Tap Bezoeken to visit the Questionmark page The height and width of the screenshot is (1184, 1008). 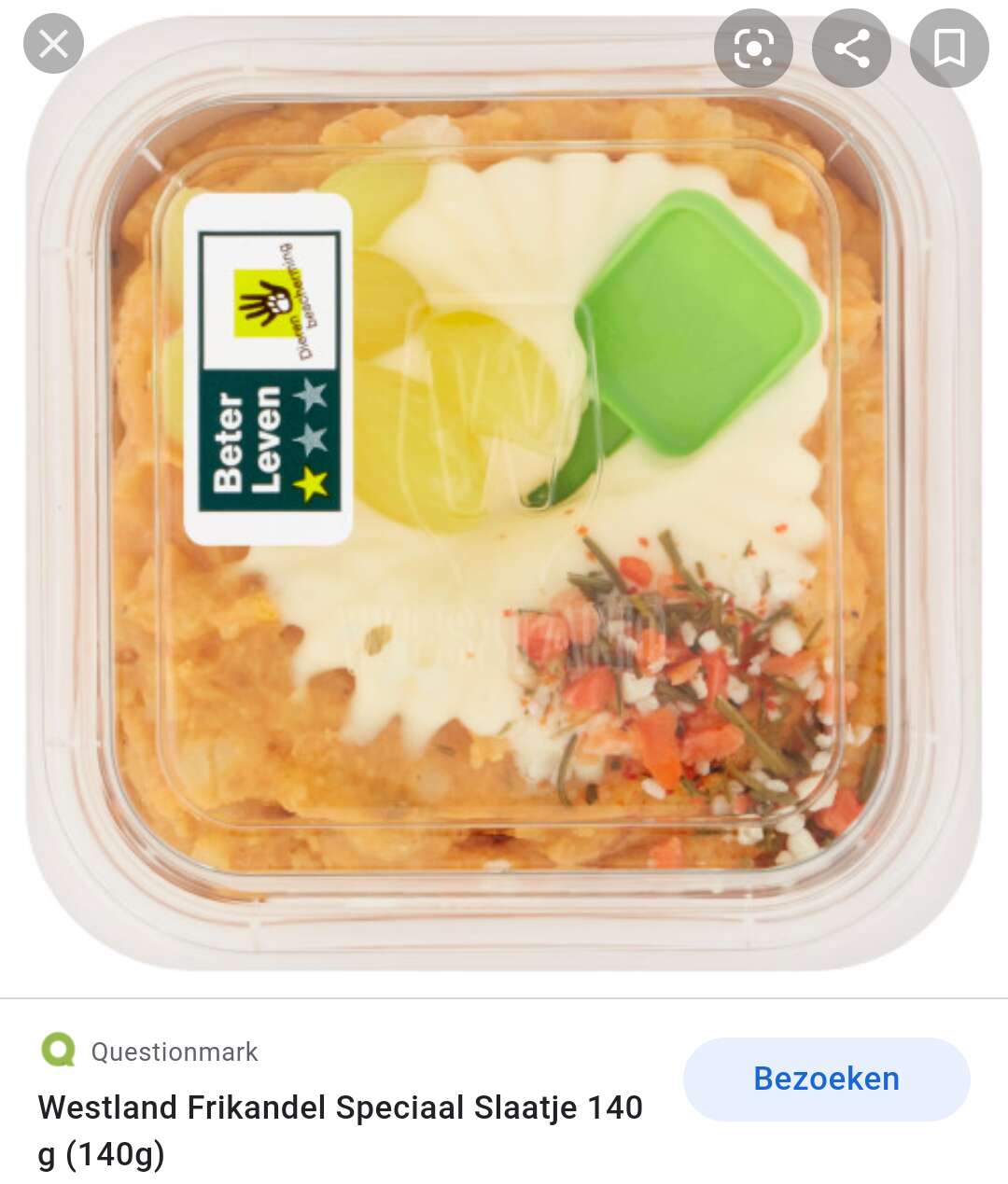pyautogui.click(x=826, y=1079)
